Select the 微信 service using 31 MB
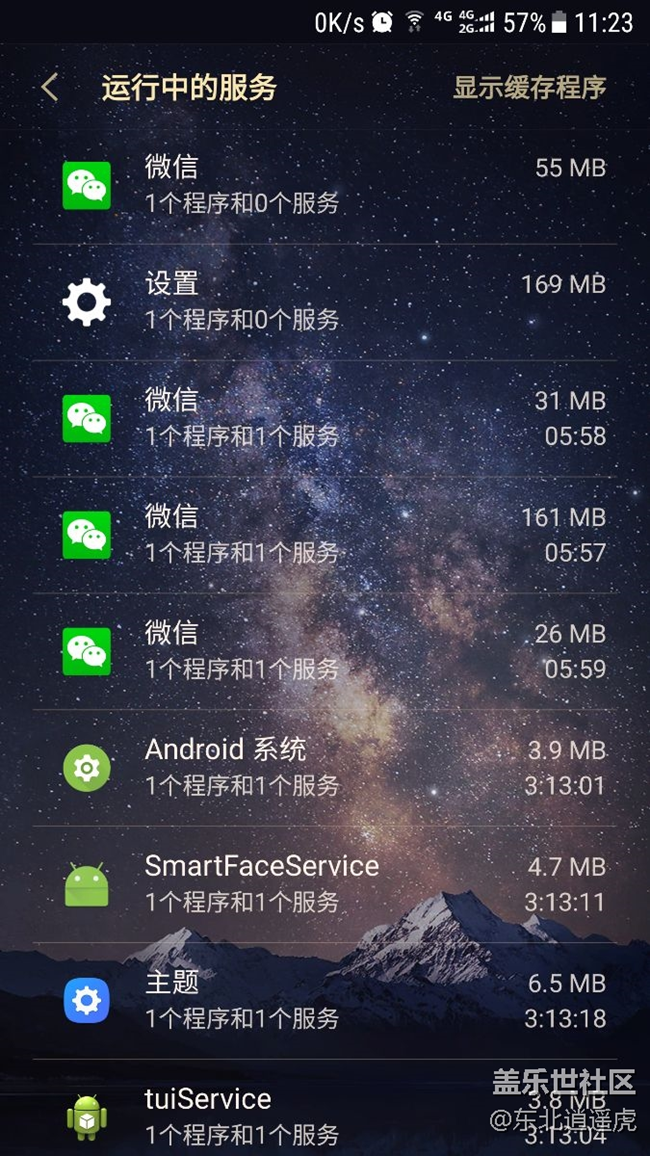 [325, 418]
